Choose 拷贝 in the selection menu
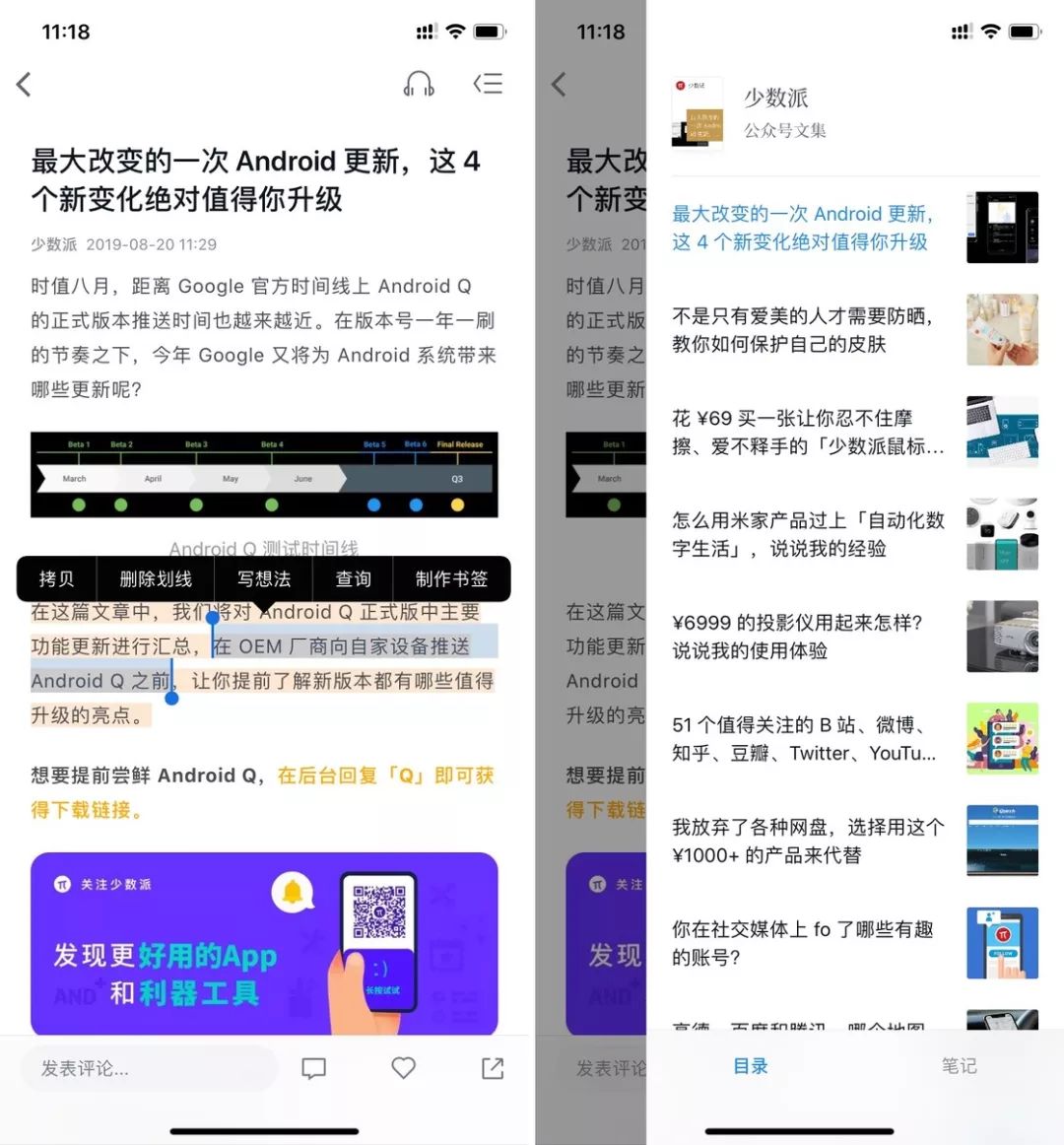This screenshot has width=1064, height=1145. [56, 579]
